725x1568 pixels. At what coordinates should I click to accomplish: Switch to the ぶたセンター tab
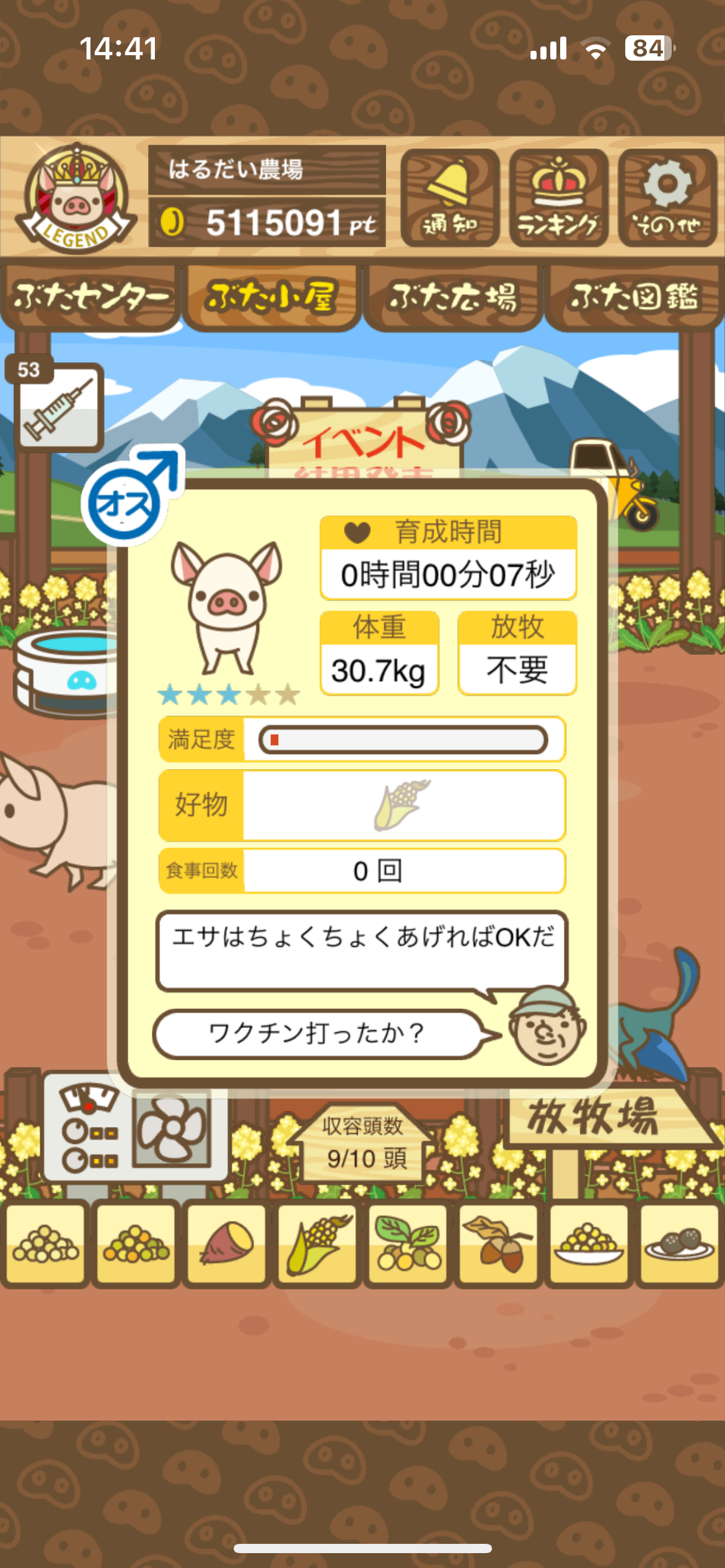[x=90, y=297]
